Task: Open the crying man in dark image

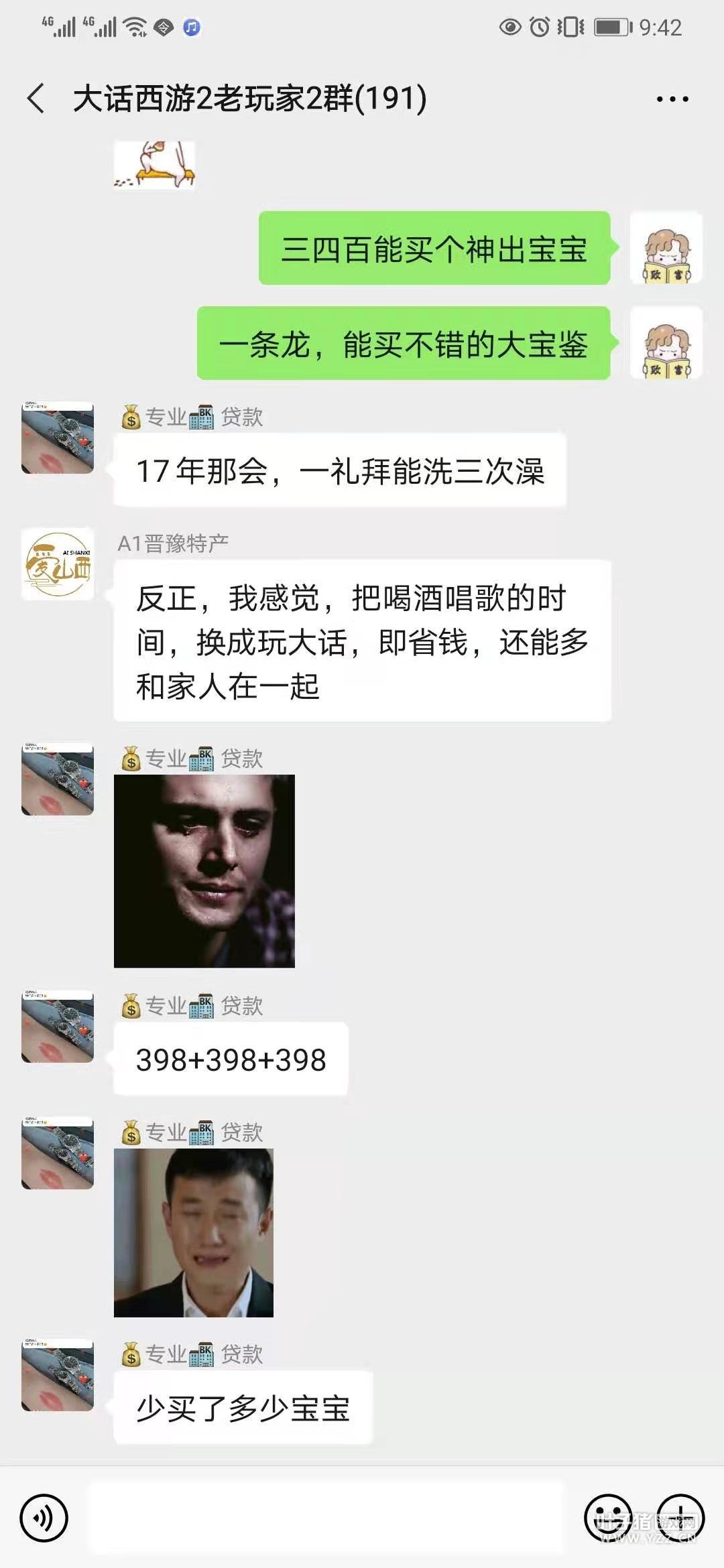Action: click(x=204, y=870)
